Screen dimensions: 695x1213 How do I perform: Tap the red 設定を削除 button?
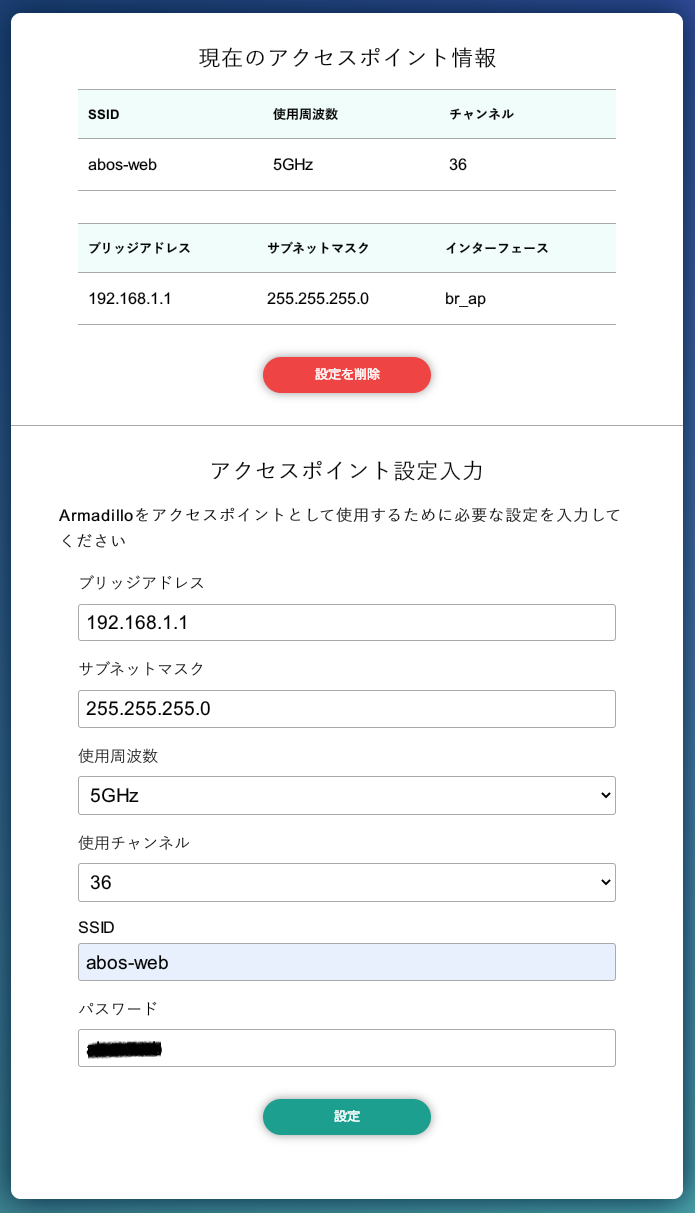(x=346, y=374)
